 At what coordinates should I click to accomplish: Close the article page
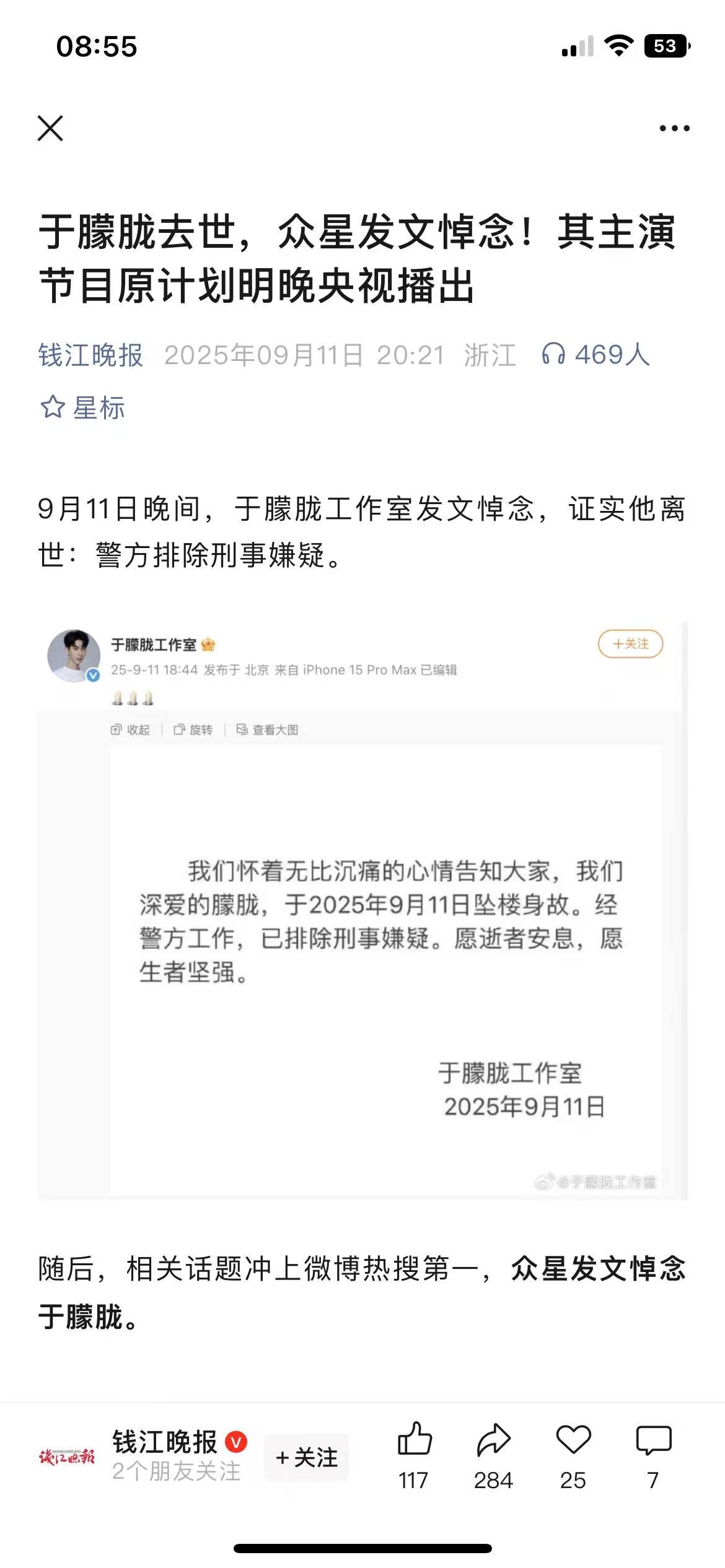(50, 128)
